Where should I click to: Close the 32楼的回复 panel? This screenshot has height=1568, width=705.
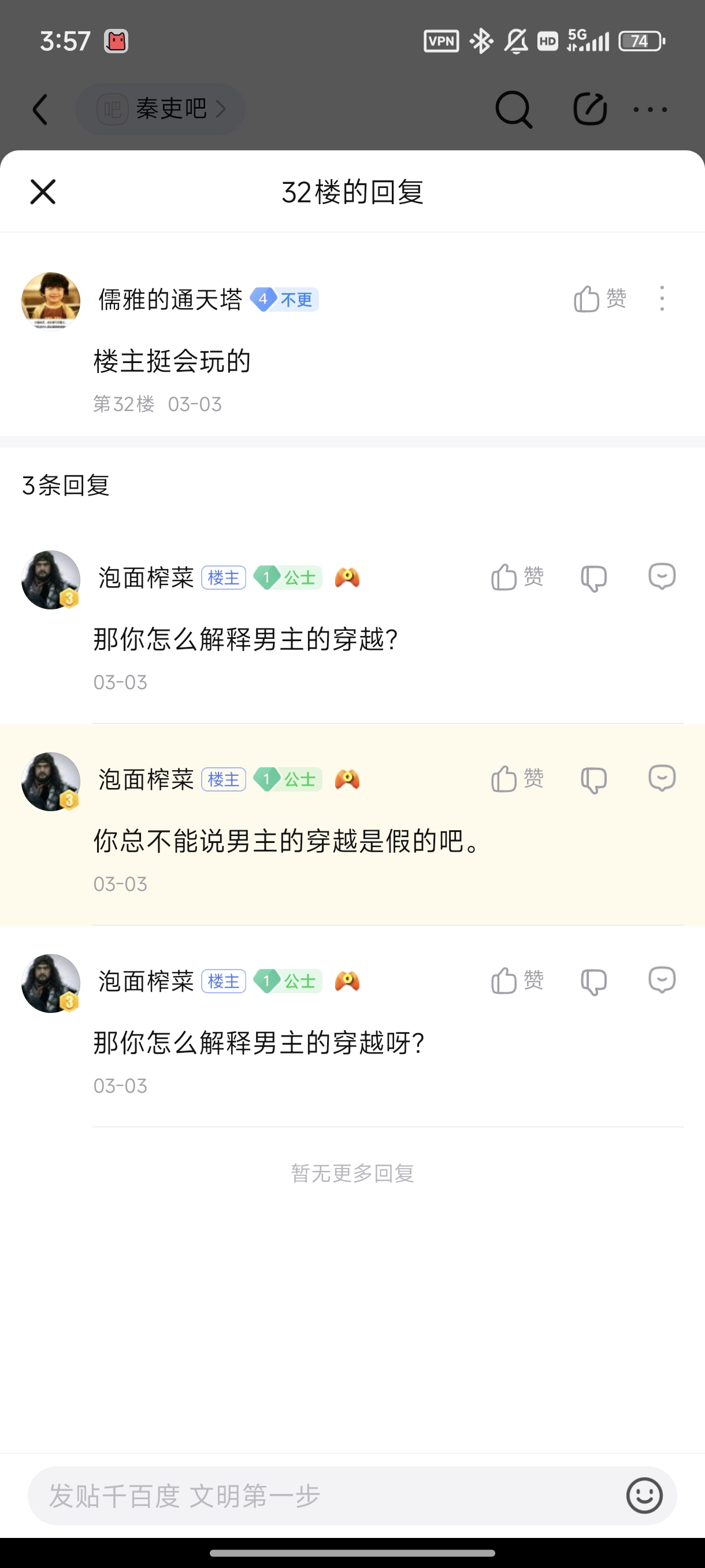click(43, 192)
